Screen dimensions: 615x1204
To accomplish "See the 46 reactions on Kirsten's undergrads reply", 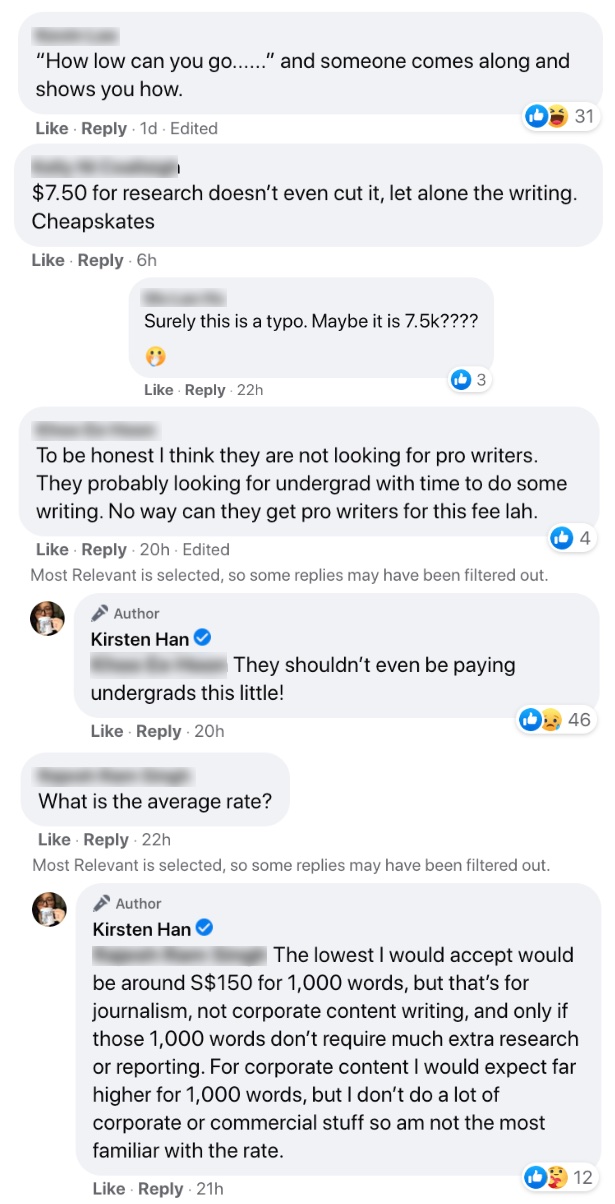I will click(555, 720).
